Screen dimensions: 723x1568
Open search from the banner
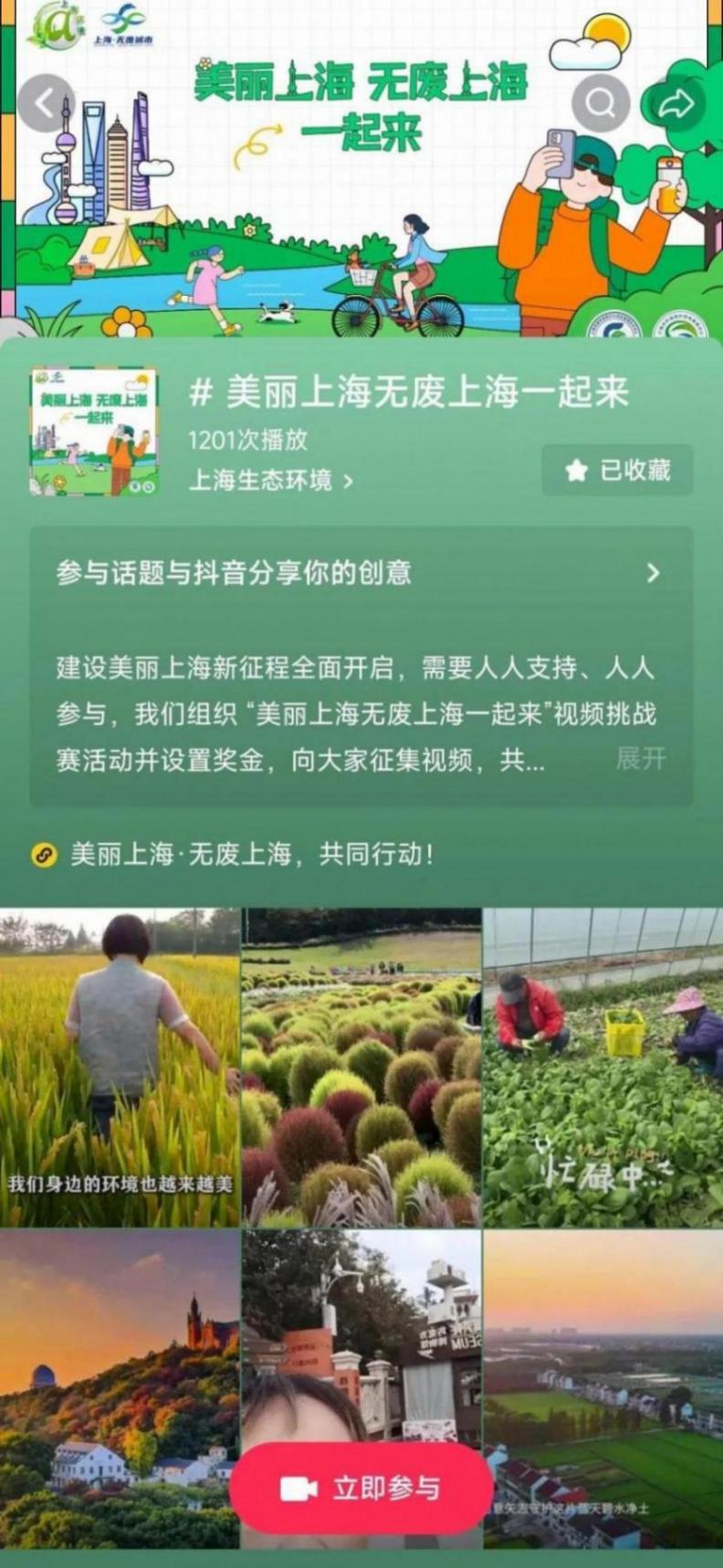(600, 104)
